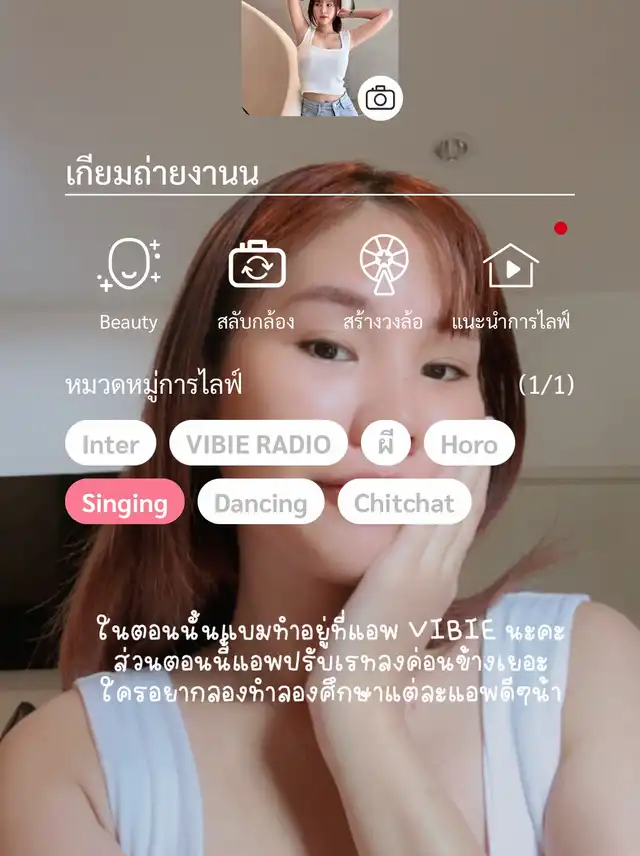Select the ผี category chip
Screen dimensions: 640x856
click(x=385, y=444)
